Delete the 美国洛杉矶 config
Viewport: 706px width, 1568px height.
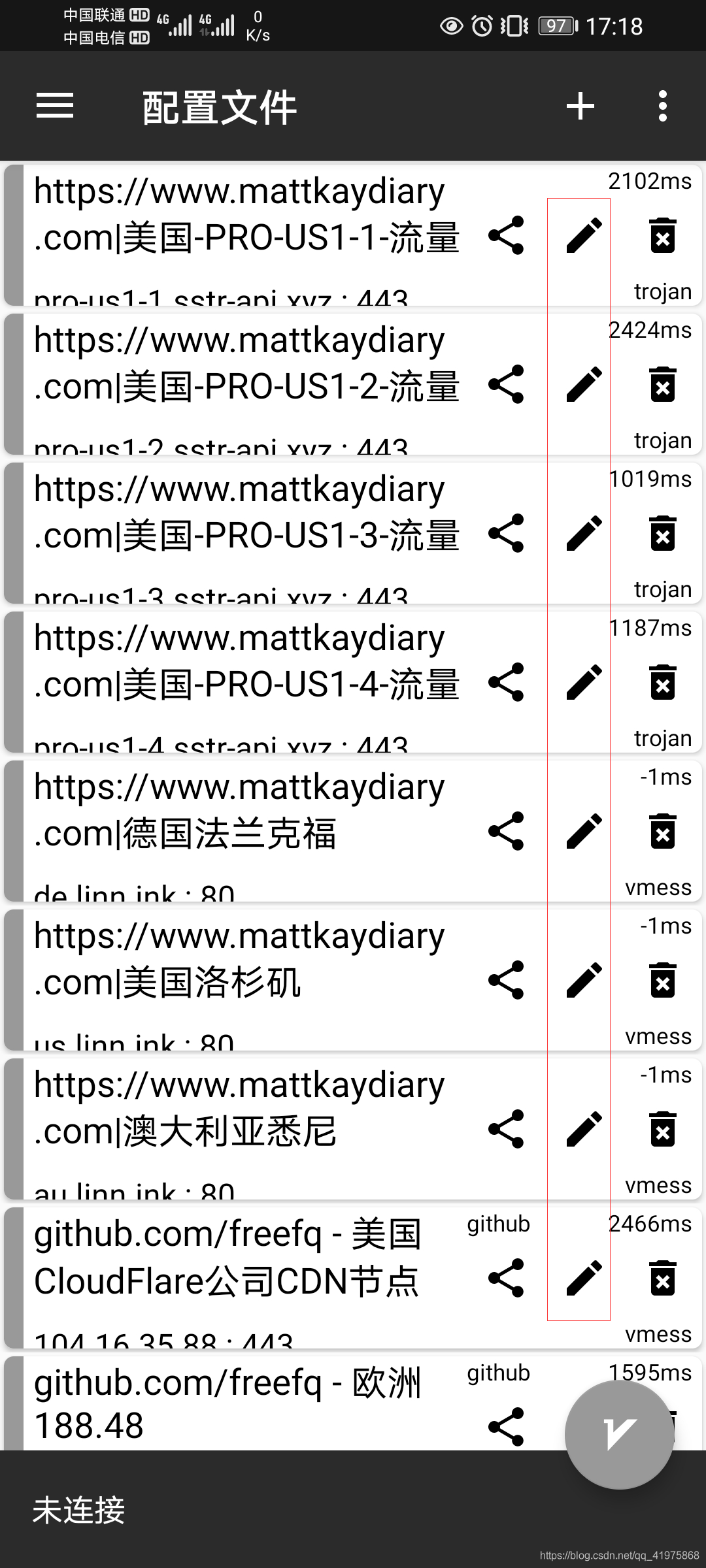(x=662, y=980)
